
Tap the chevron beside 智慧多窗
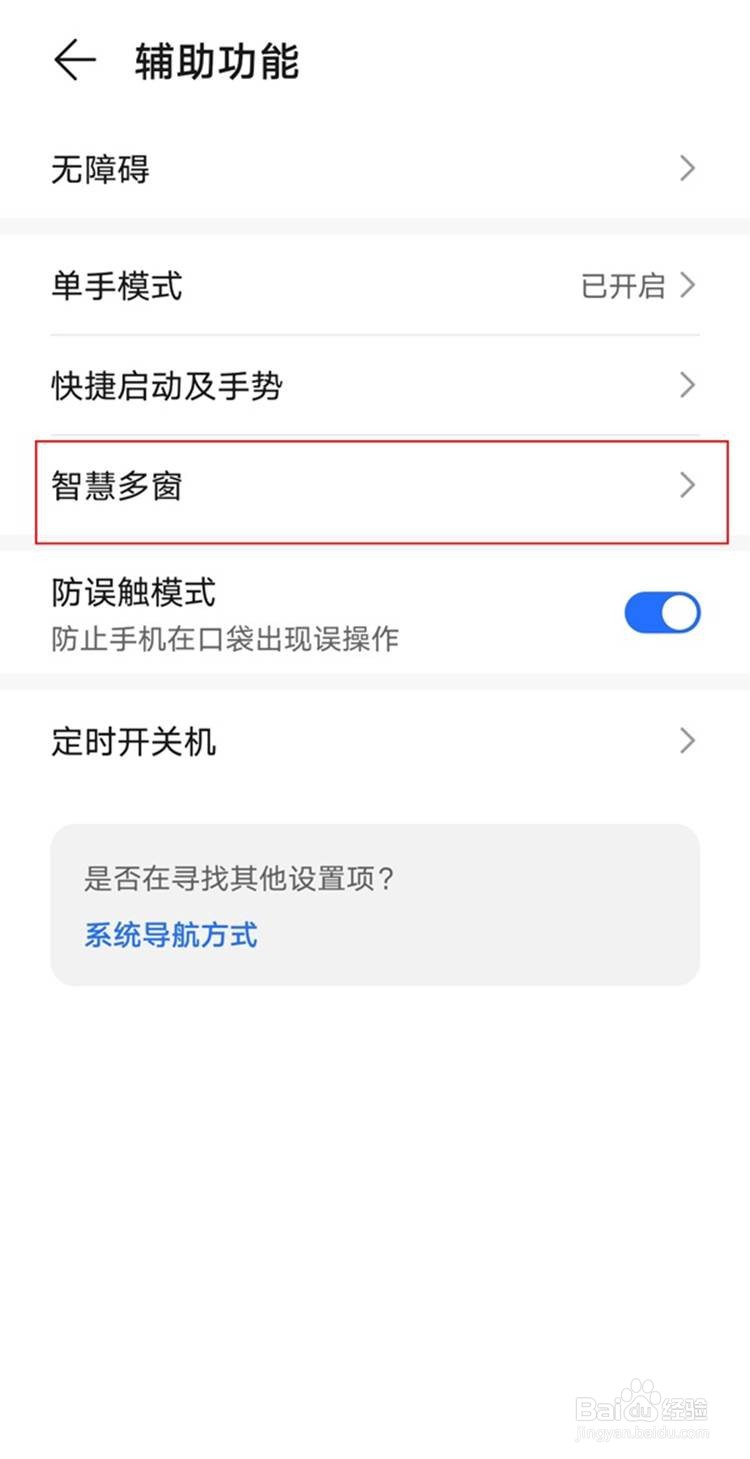click(687, 487)
